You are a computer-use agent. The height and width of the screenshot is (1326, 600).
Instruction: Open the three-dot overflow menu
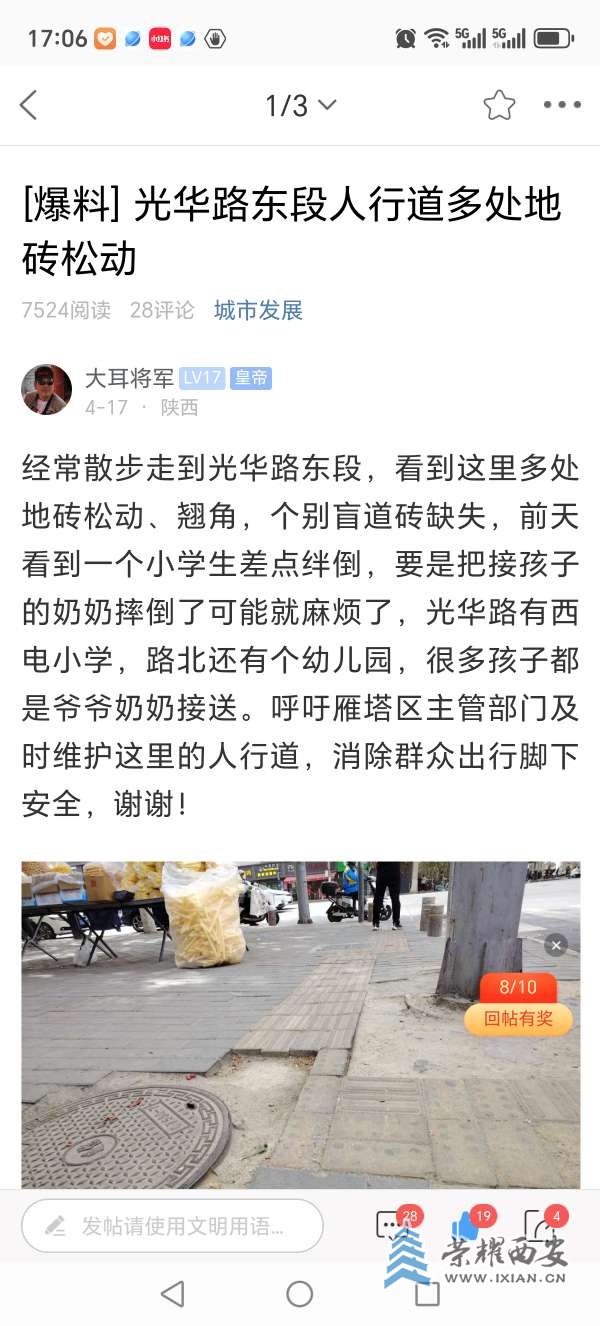[562, 105]
